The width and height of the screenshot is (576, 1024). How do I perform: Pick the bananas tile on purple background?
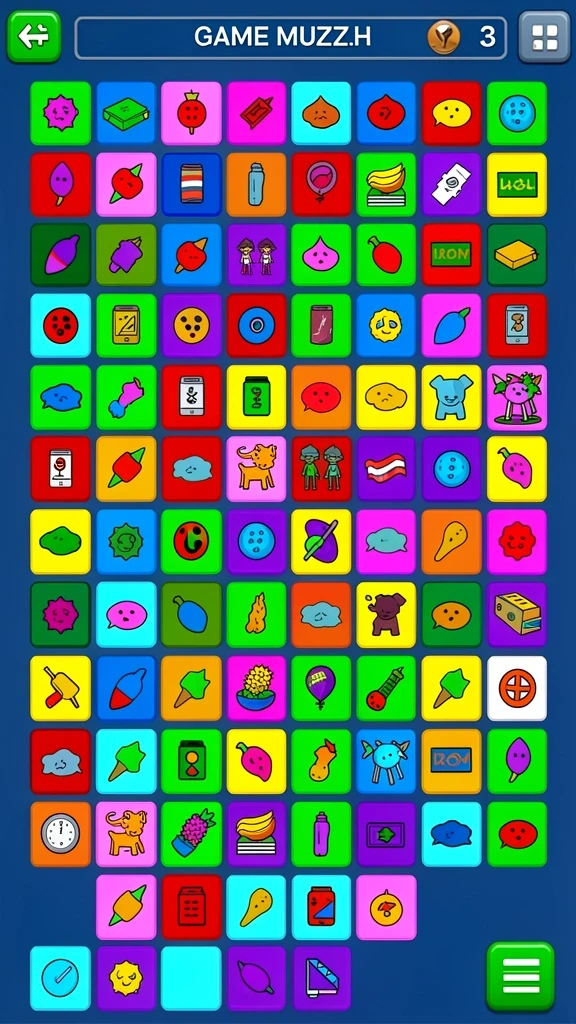257,835
